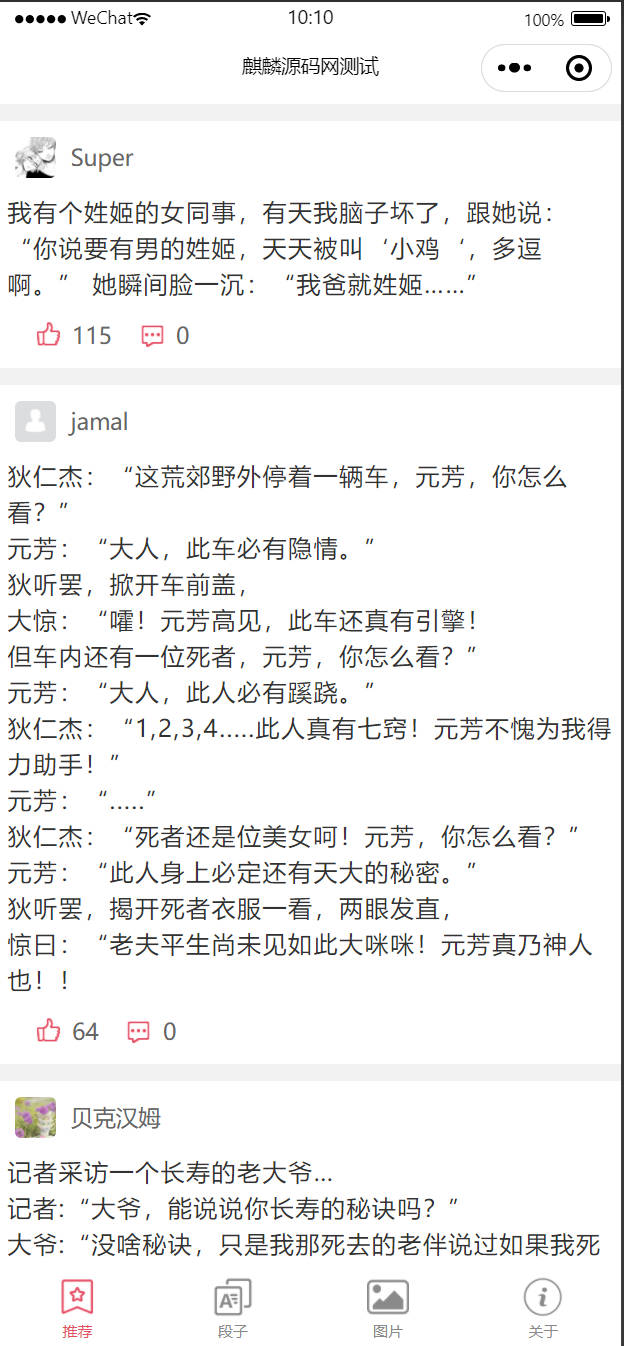The width and height of the screenshot is (624, 1346).
Task: Open 贝克汉姆's avatar profile
Action: pos(35,1118)
